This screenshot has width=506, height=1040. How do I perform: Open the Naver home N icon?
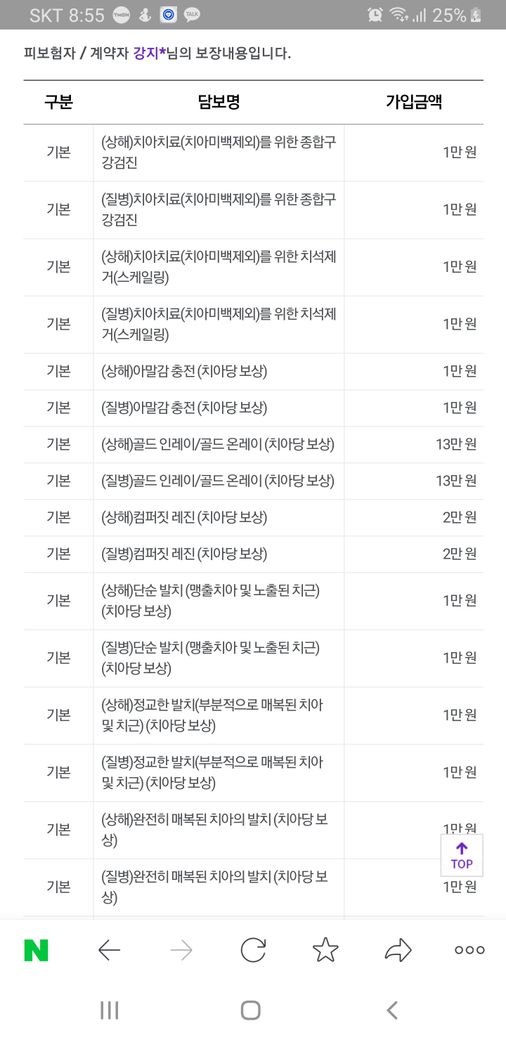click(36, 950)
